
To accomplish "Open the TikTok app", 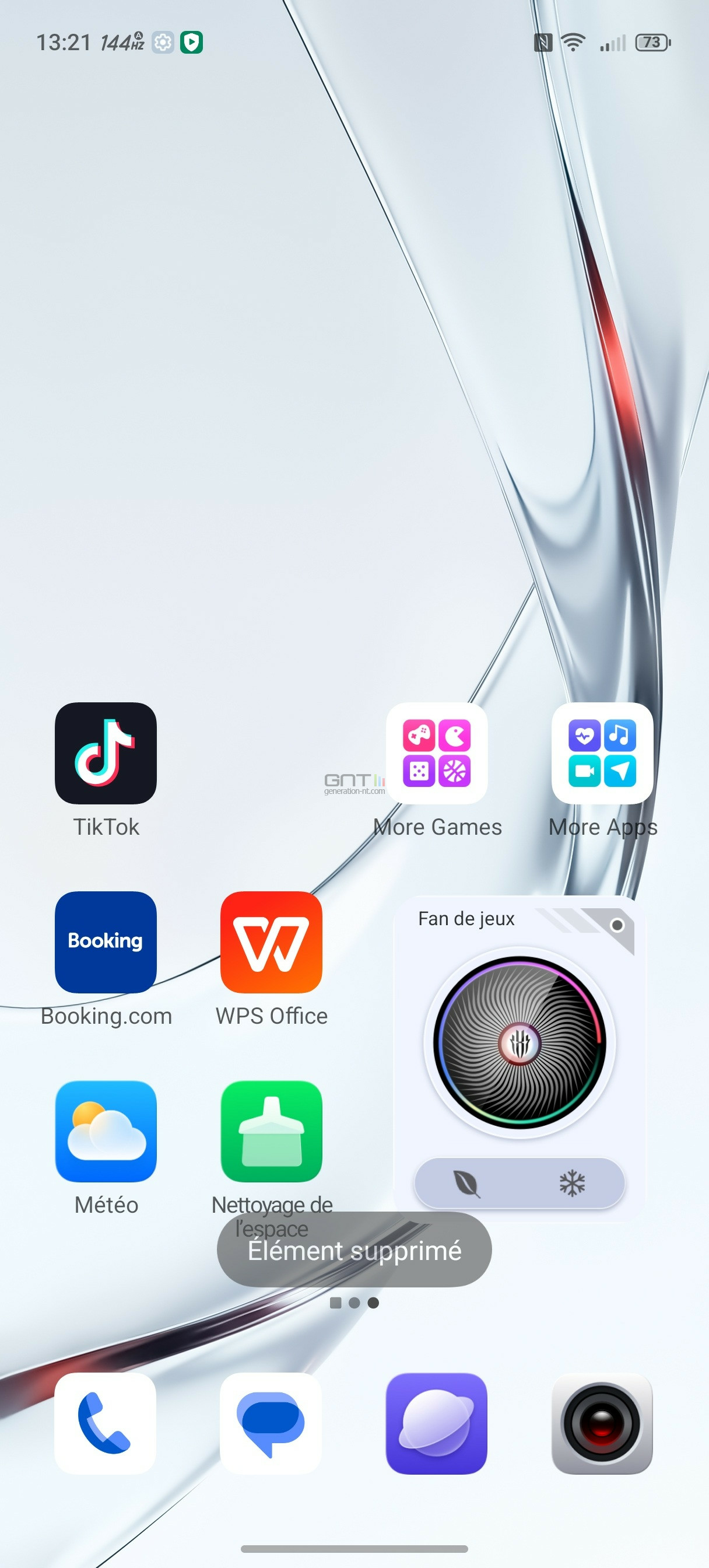I will (106, 753).
